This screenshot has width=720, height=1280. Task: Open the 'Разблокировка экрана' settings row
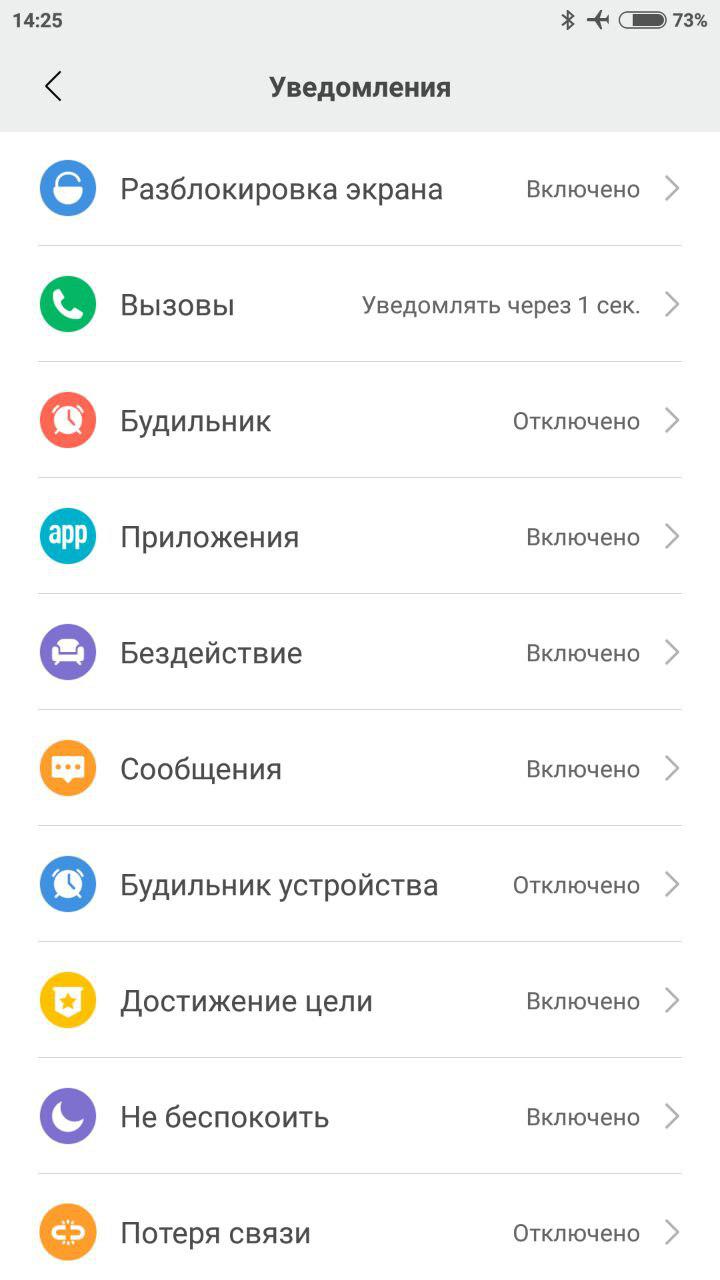(360, 188)
